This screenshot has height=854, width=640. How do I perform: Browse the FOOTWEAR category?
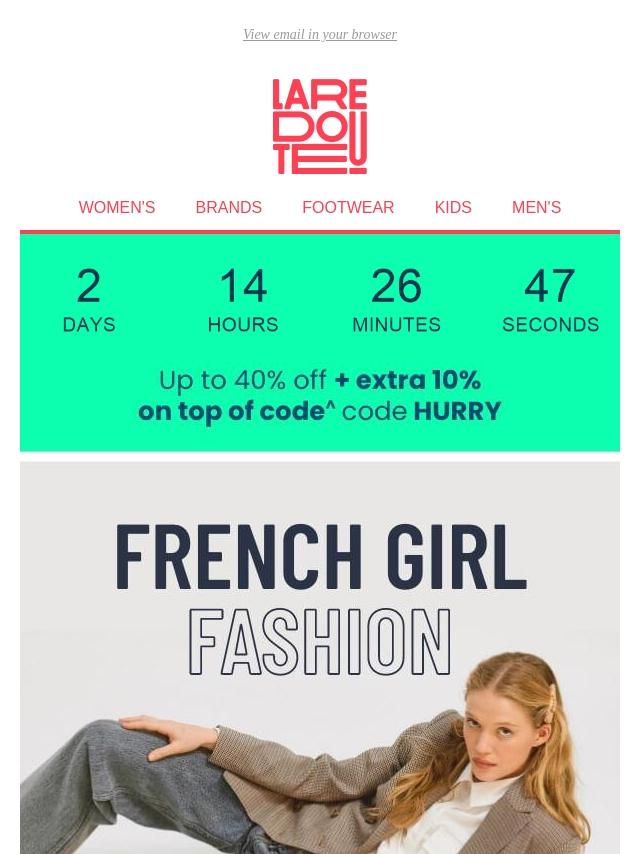(x=348, y=207)
